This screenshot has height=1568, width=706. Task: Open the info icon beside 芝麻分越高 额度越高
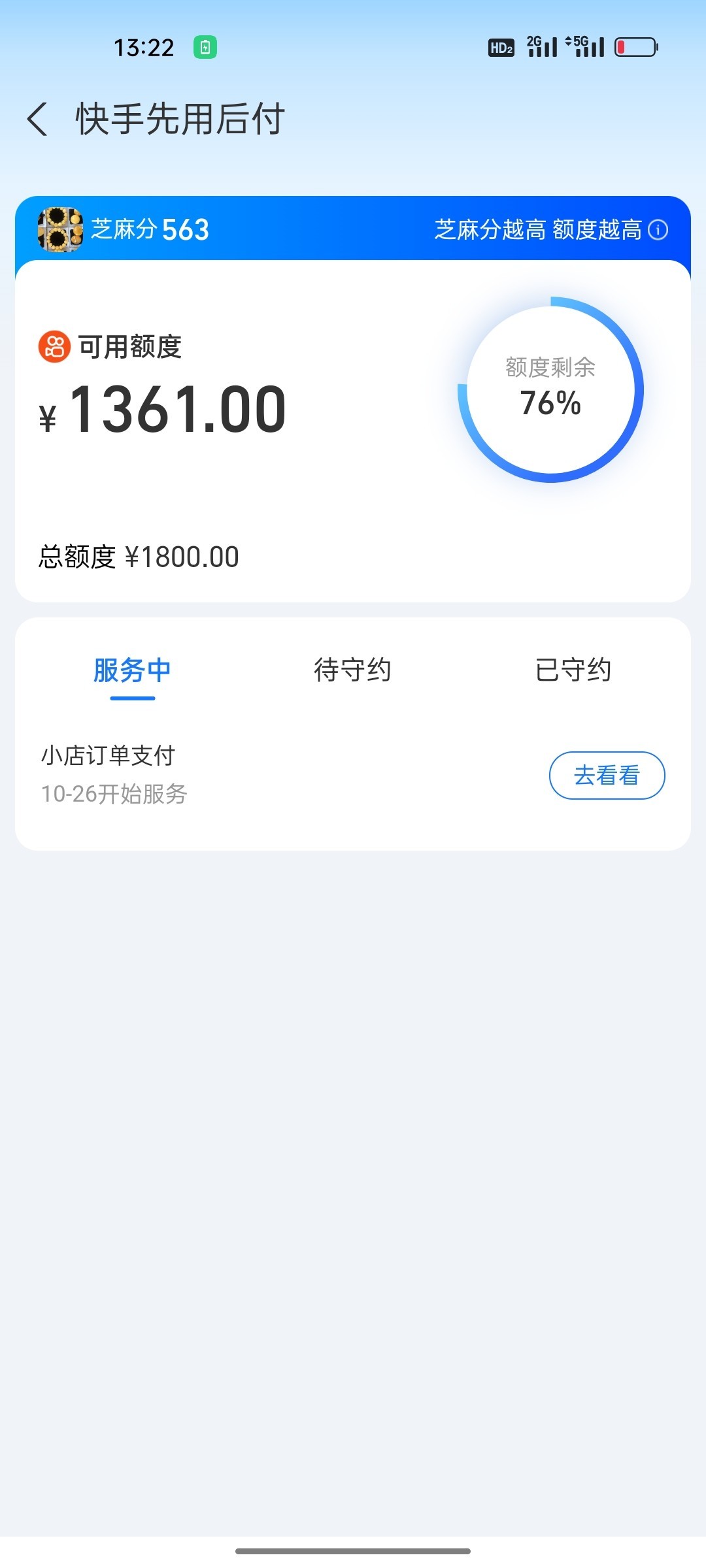tap(658, 230)
